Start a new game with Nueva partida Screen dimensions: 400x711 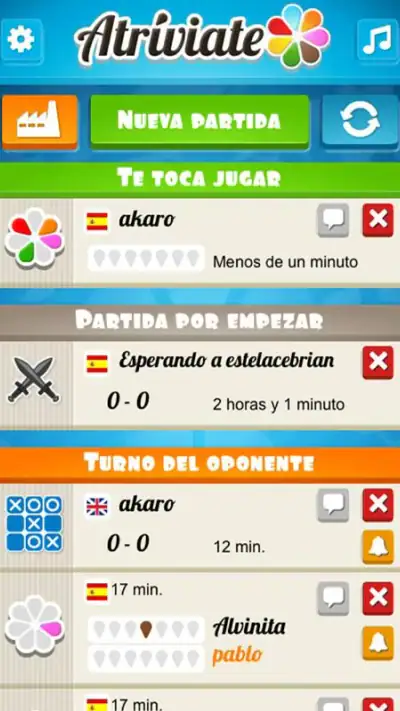pos(200,121)
